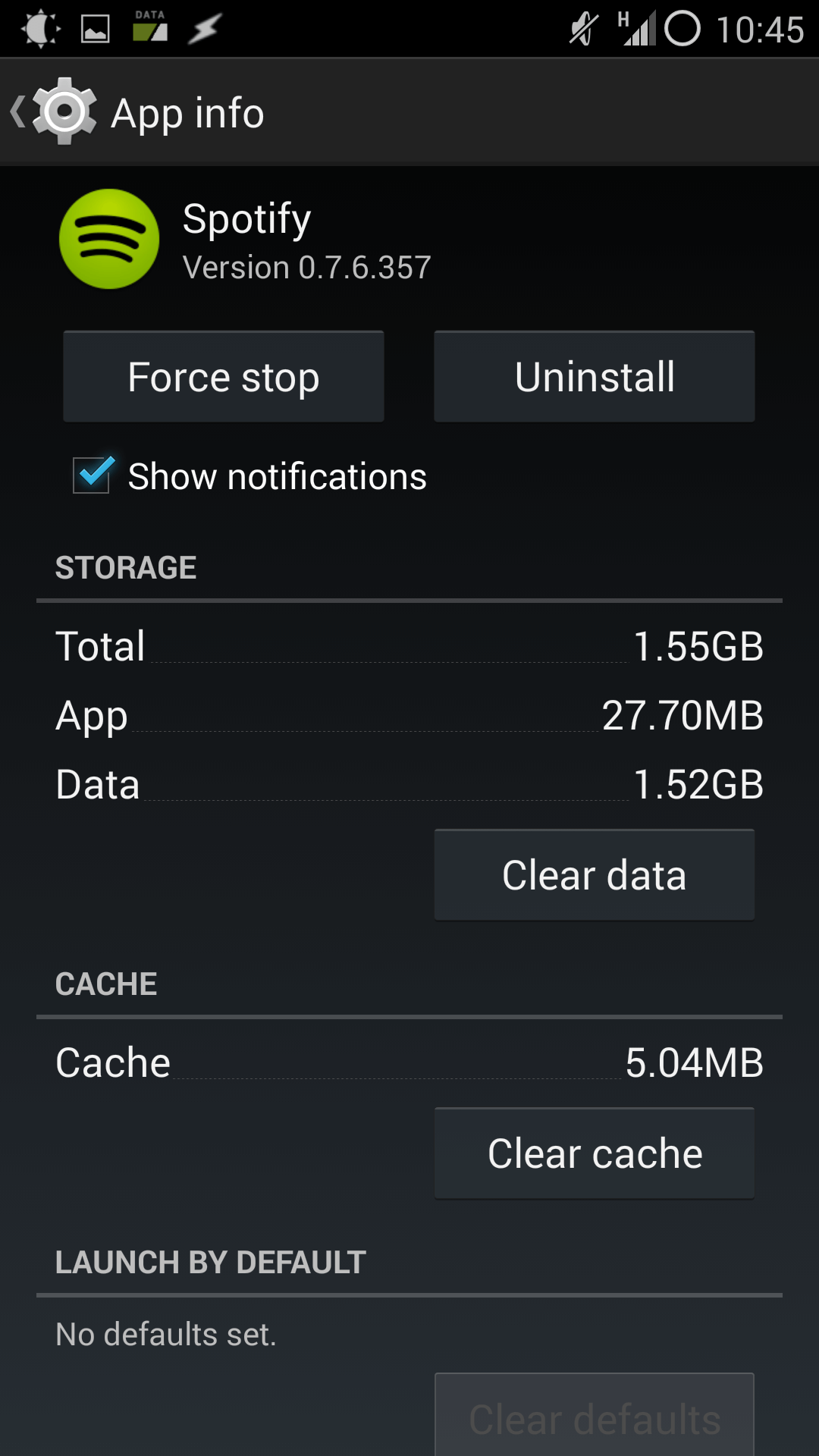The image size is (819, 1456).
Task: Uncheck the Show notifications checkbox
Action: point(93,475)
